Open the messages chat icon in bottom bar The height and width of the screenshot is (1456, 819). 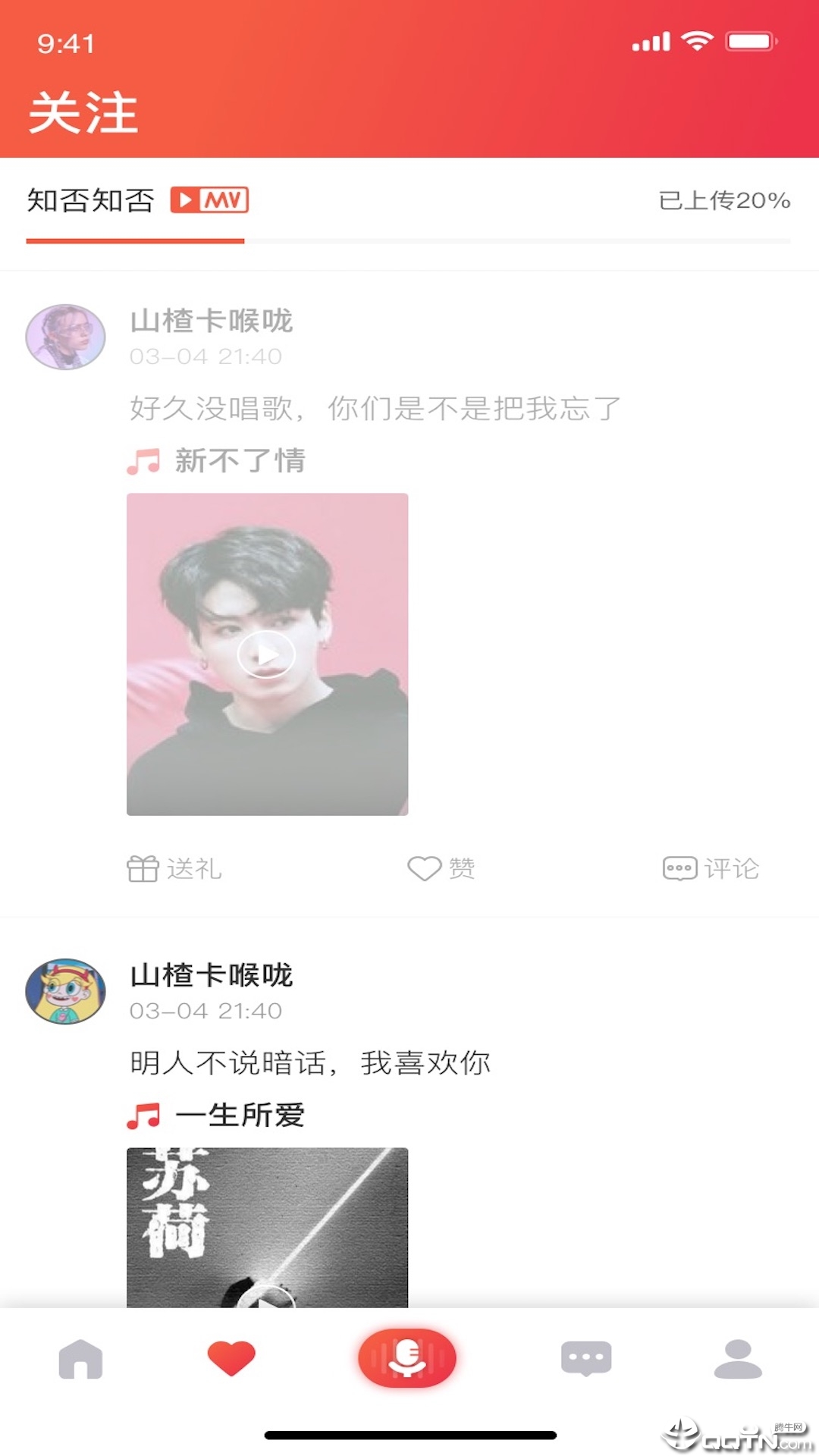coord(585,1357)
